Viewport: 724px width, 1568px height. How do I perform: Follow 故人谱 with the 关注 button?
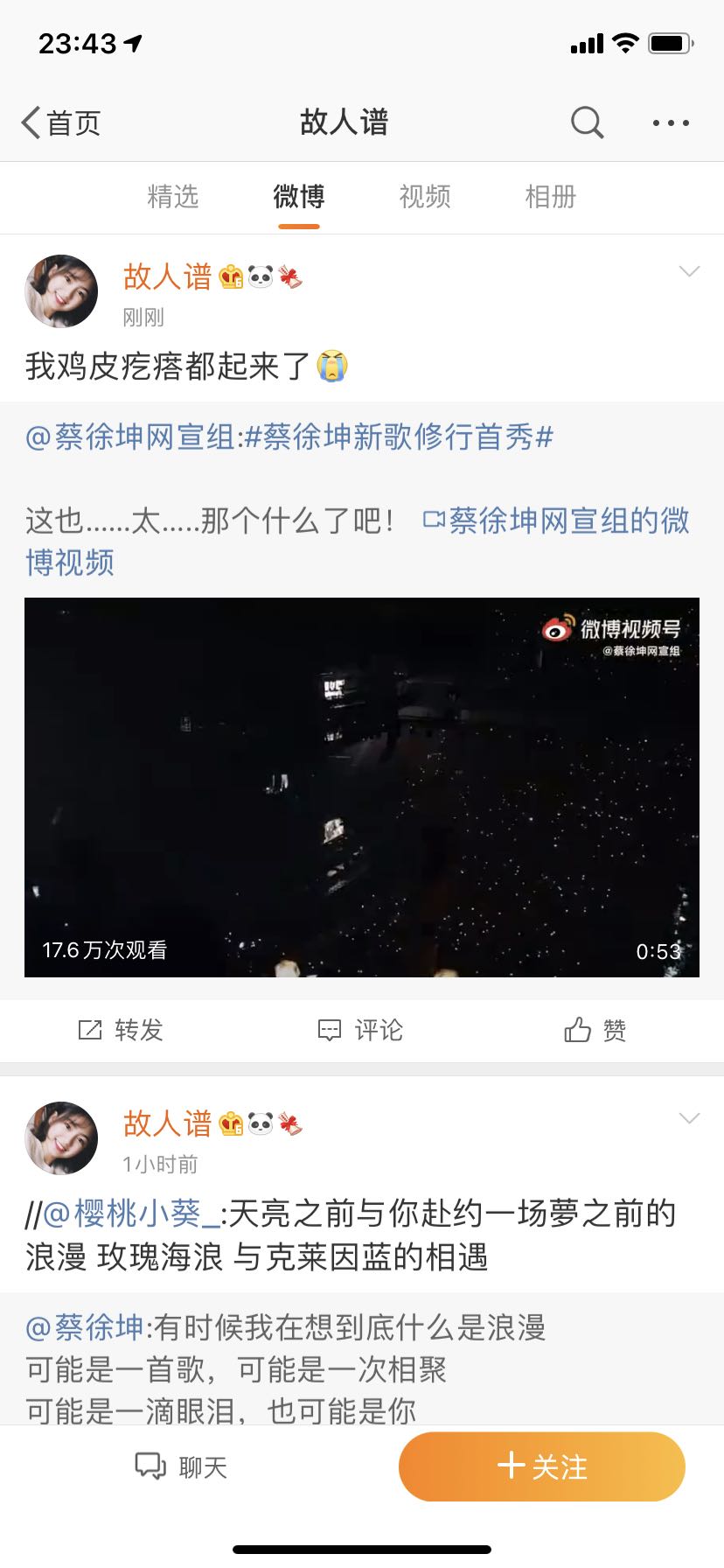tap(542, 1466)
